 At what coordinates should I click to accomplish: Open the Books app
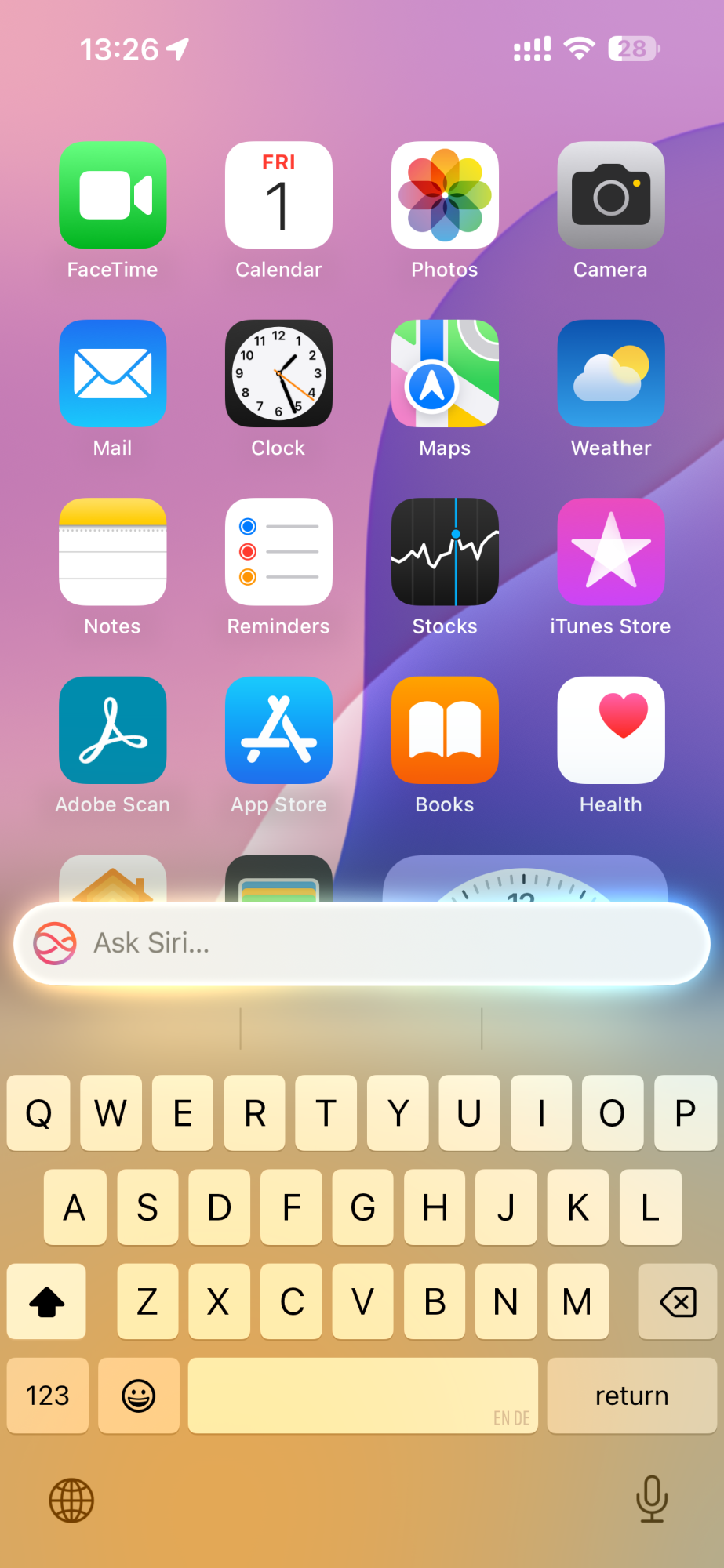[445, 730]
